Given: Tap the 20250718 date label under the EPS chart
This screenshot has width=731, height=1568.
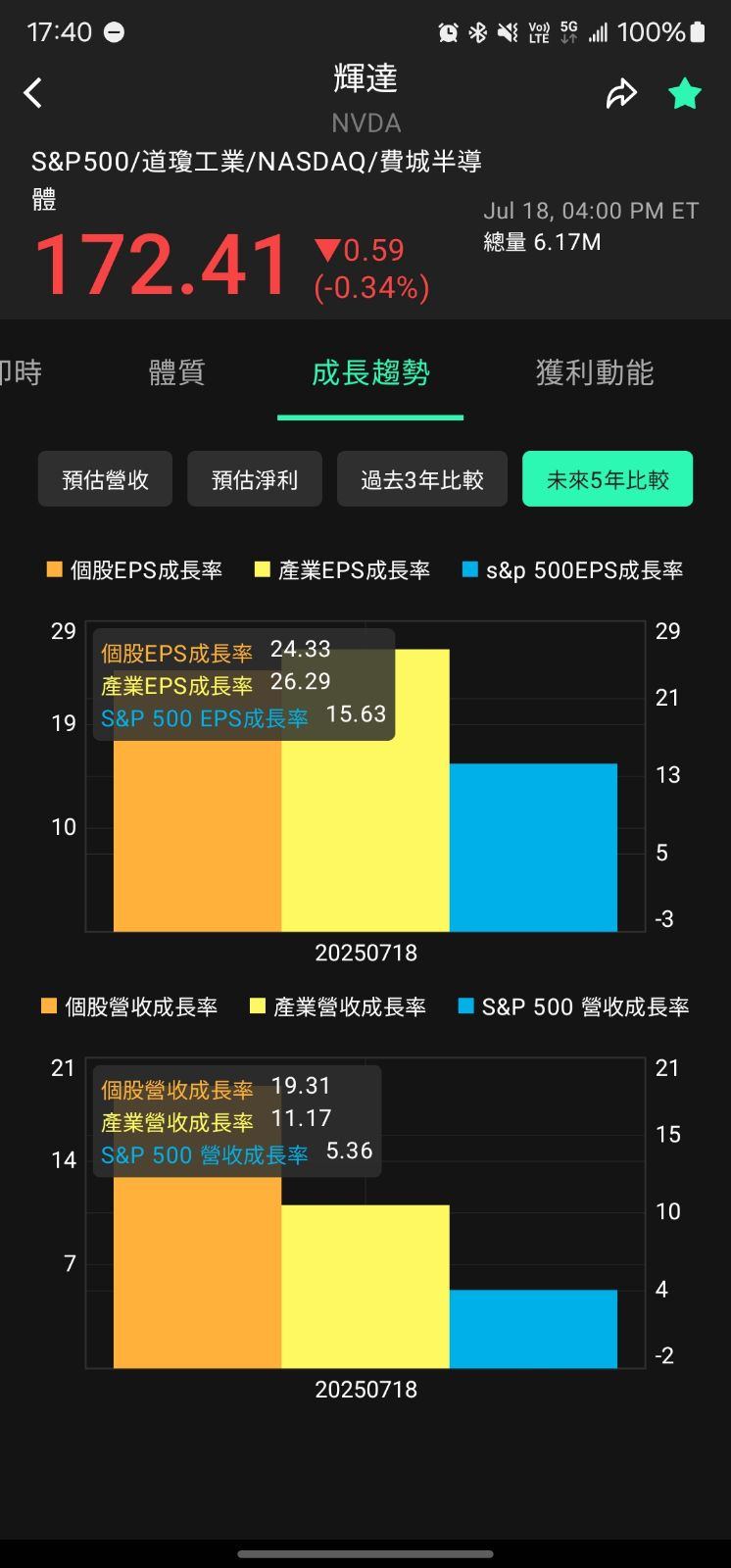Looking at the screenshot, I should 367,952.
